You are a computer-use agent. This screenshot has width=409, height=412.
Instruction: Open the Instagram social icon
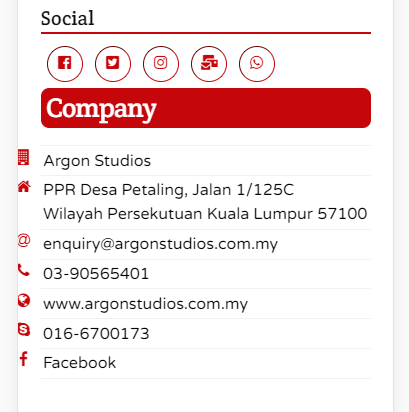[x=161, y=64]
